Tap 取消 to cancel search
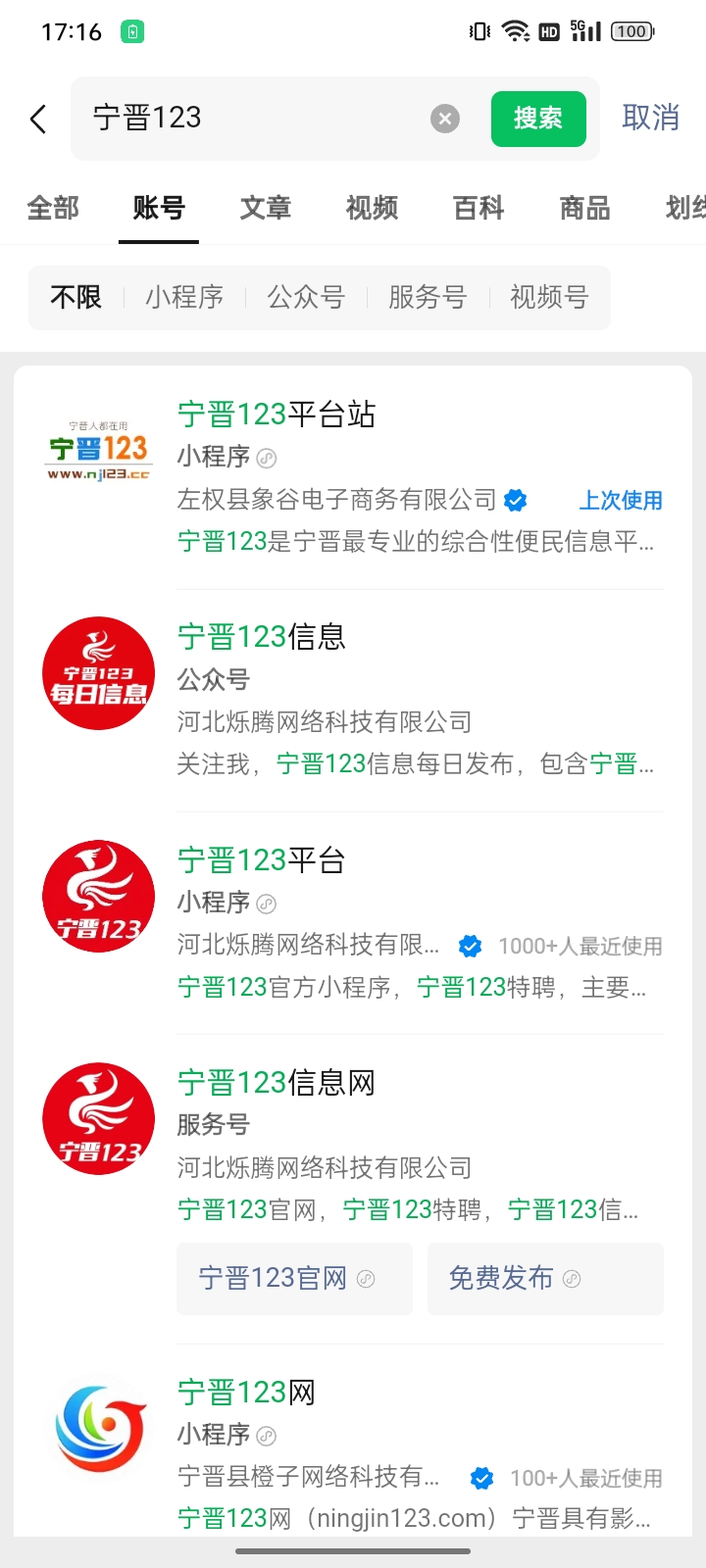706x1568 pixels. (650, 119)
